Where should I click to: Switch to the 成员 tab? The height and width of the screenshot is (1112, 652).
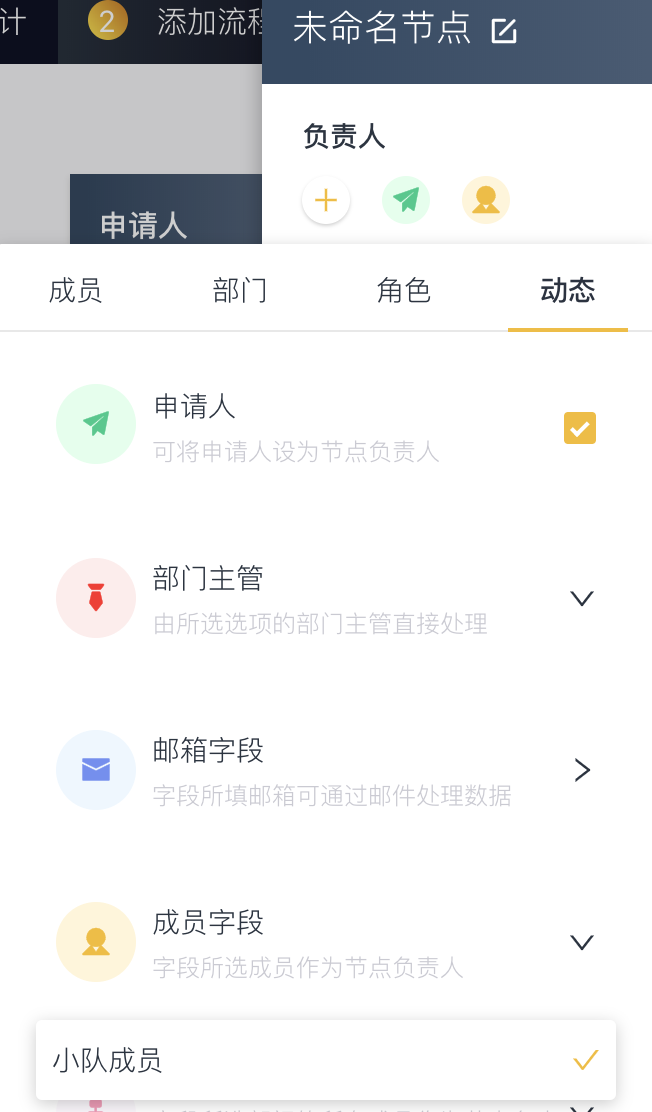75,291
